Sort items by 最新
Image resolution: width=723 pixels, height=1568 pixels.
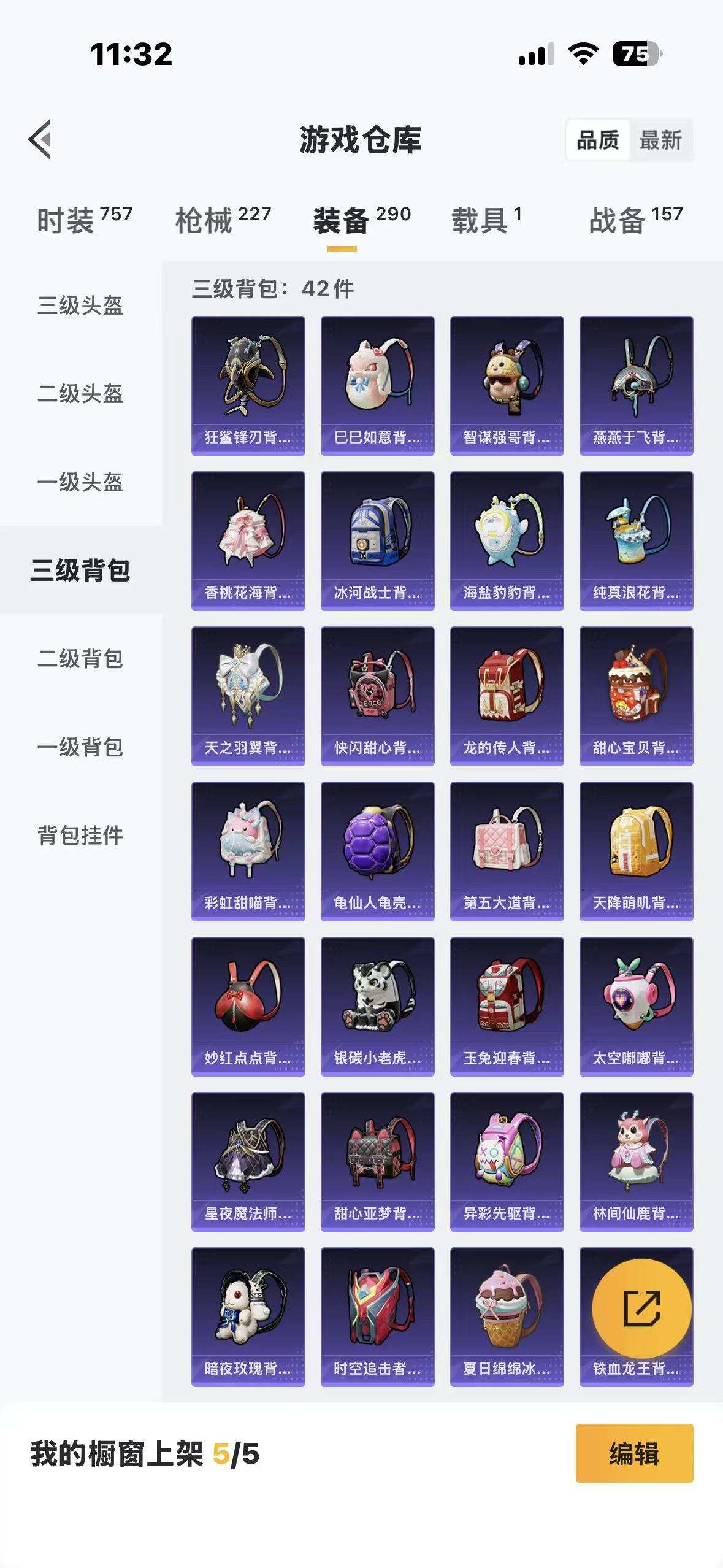[x=660, y=140]
